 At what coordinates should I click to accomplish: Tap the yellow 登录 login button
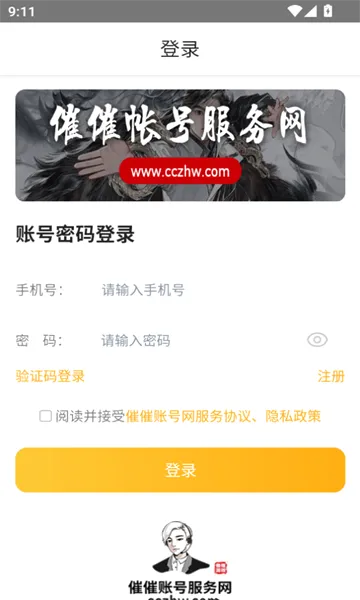[x=180, y=470]
